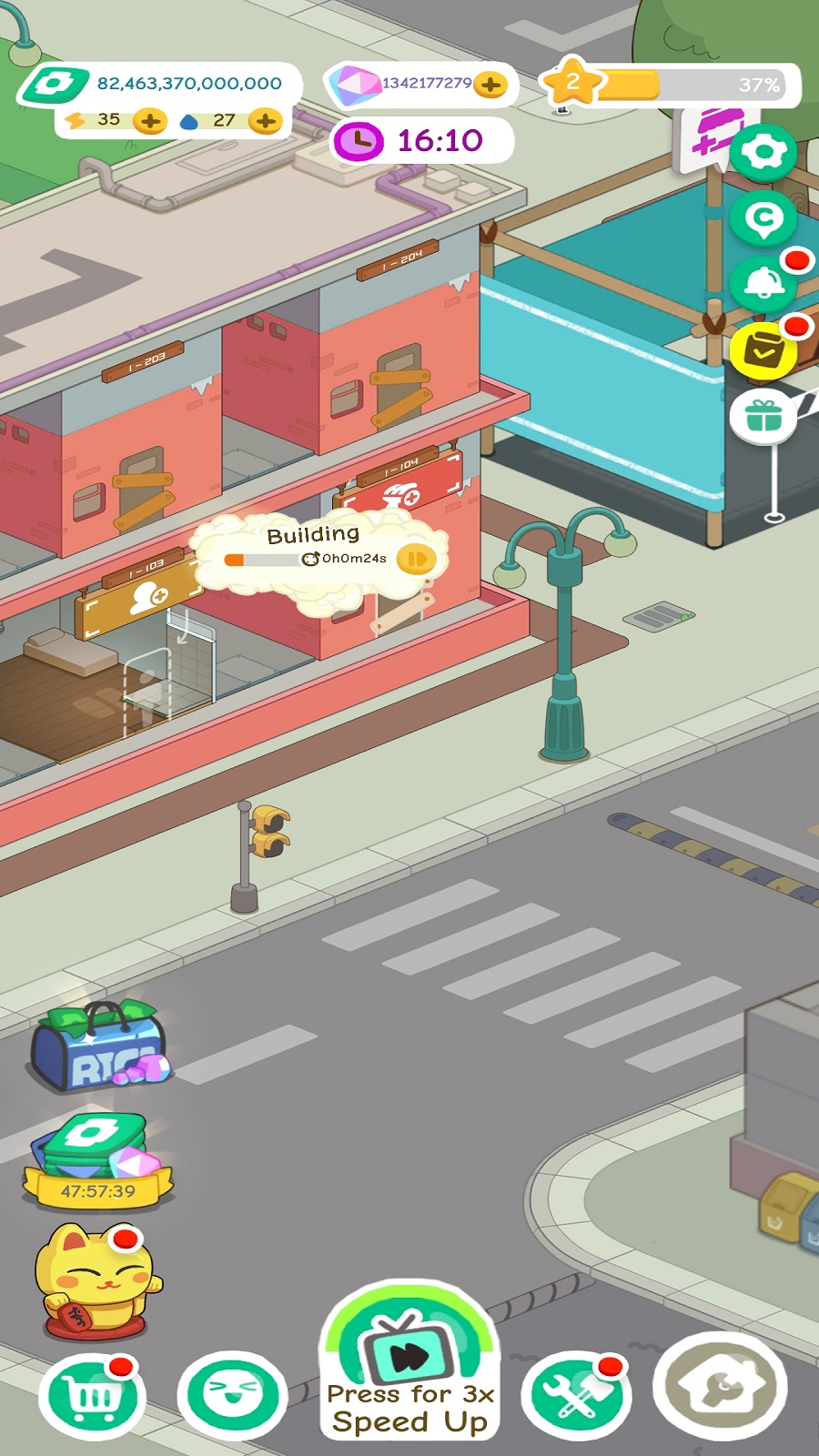The image size is (819, 1456).
Task: Open the shop cart
Action: [92, 1395]
